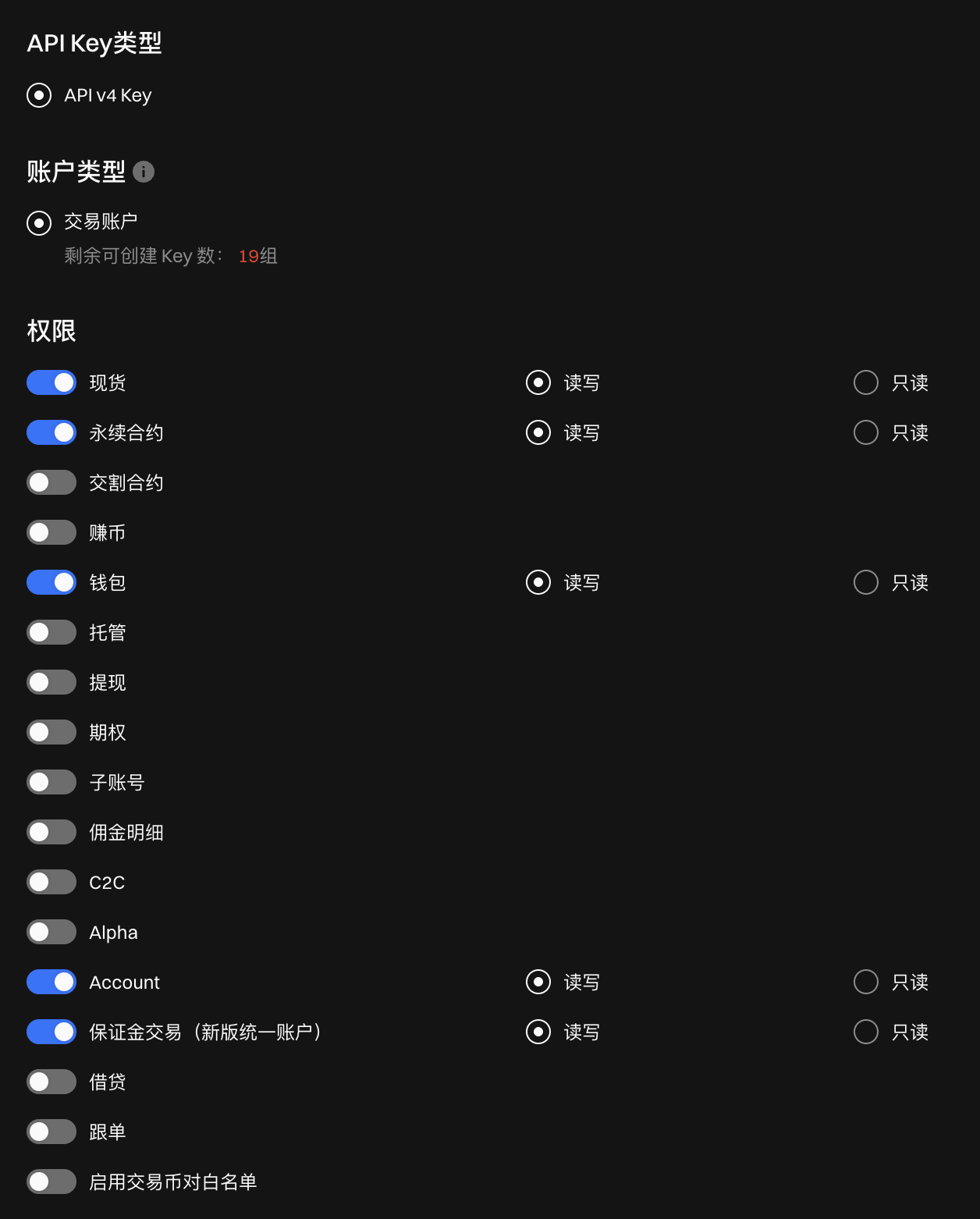Turn on 启用交易币对白名单

click(51, 1182)
